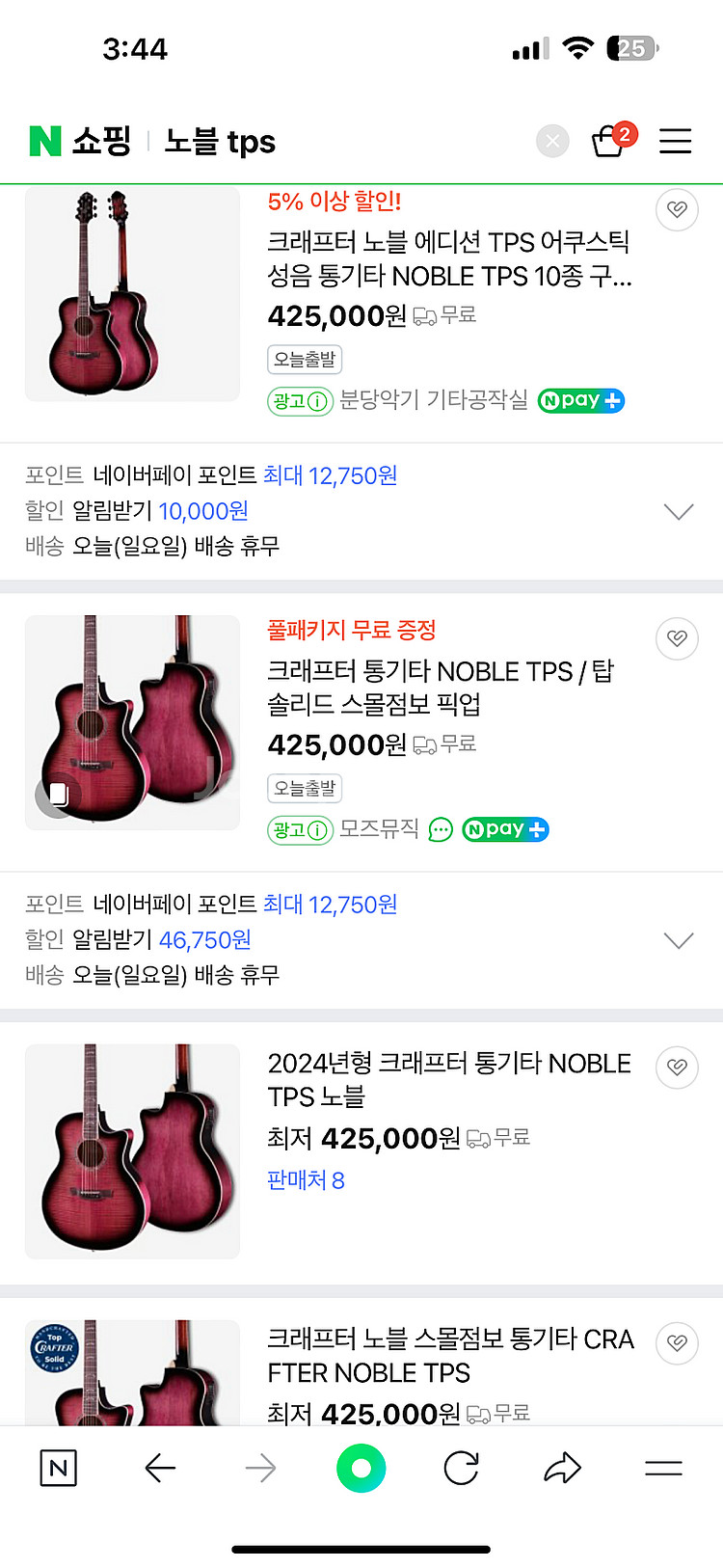Save the 모즈뮤직 guitar to wishlist
723x1568 pixels.
tap(677, 638)
